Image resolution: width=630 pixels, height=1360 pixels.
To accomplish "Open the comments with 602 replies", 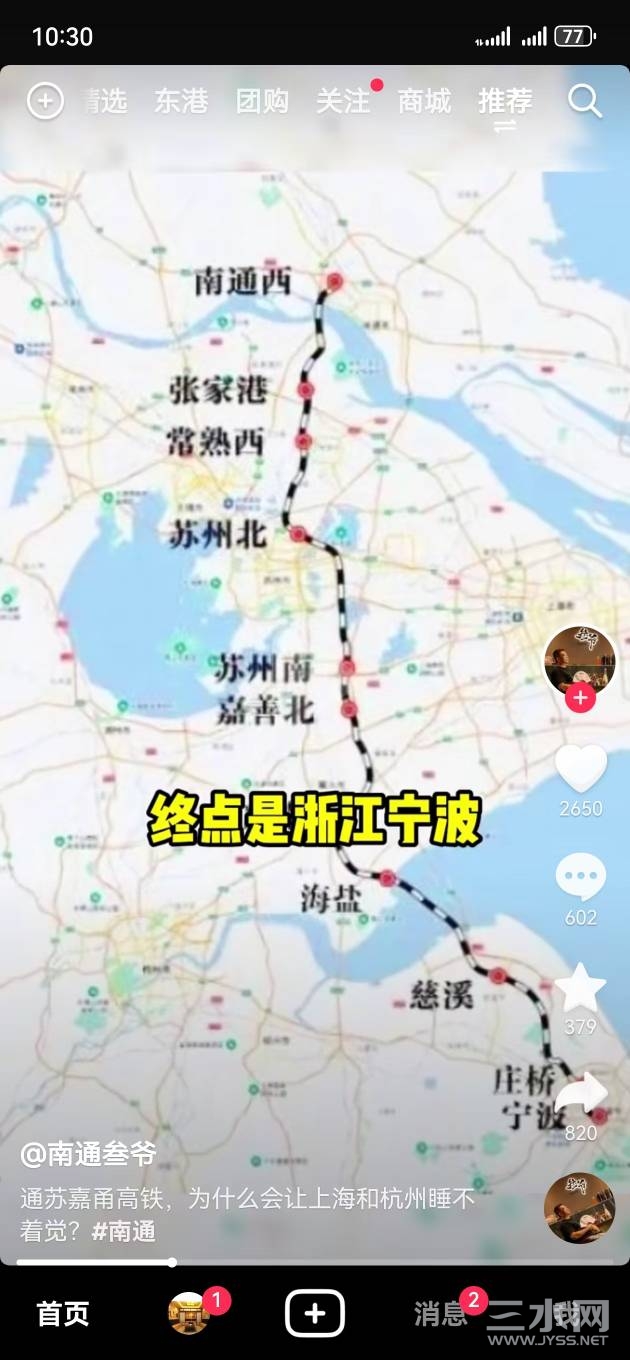I will tap(581, 878).
